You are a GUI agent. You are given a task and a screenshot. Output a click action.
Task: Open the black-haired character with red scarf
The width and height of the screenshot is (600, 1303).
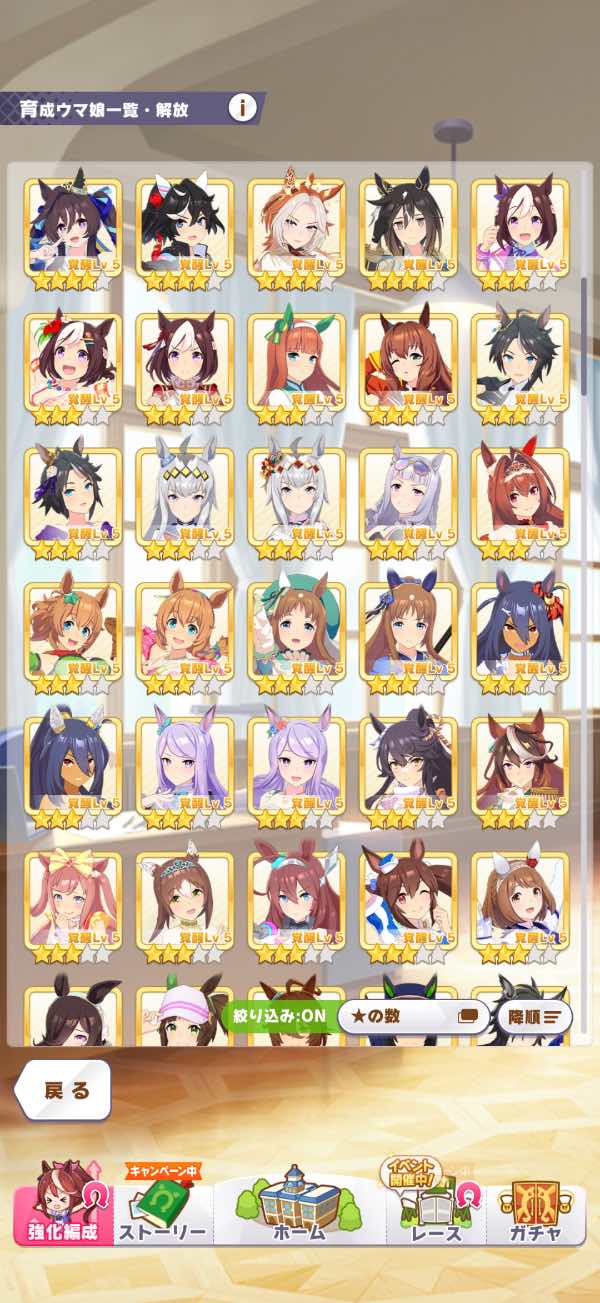[184, 234]
